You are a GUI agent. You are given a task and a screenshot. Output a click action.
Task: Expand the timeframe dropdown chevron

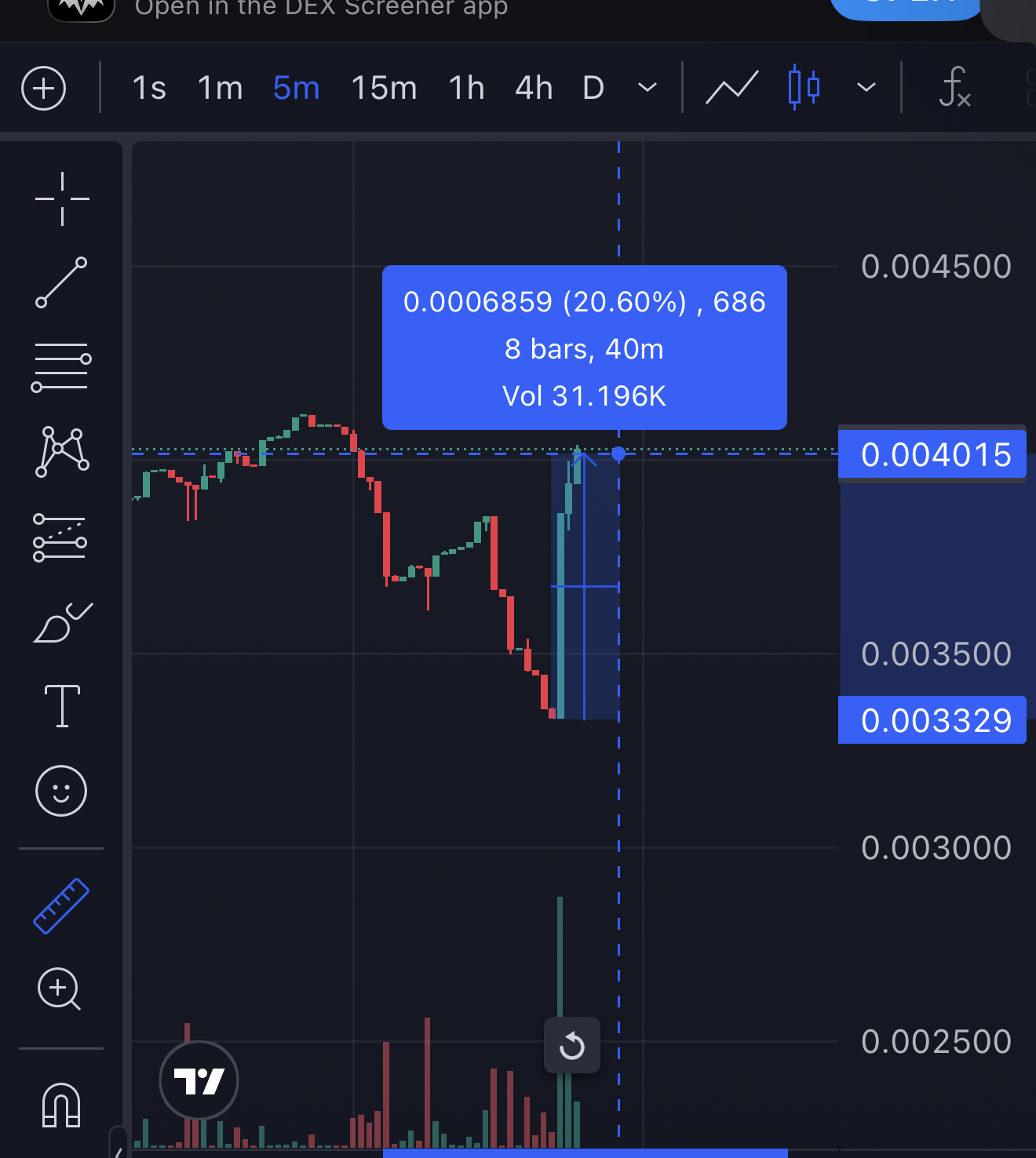pos(647,88)
